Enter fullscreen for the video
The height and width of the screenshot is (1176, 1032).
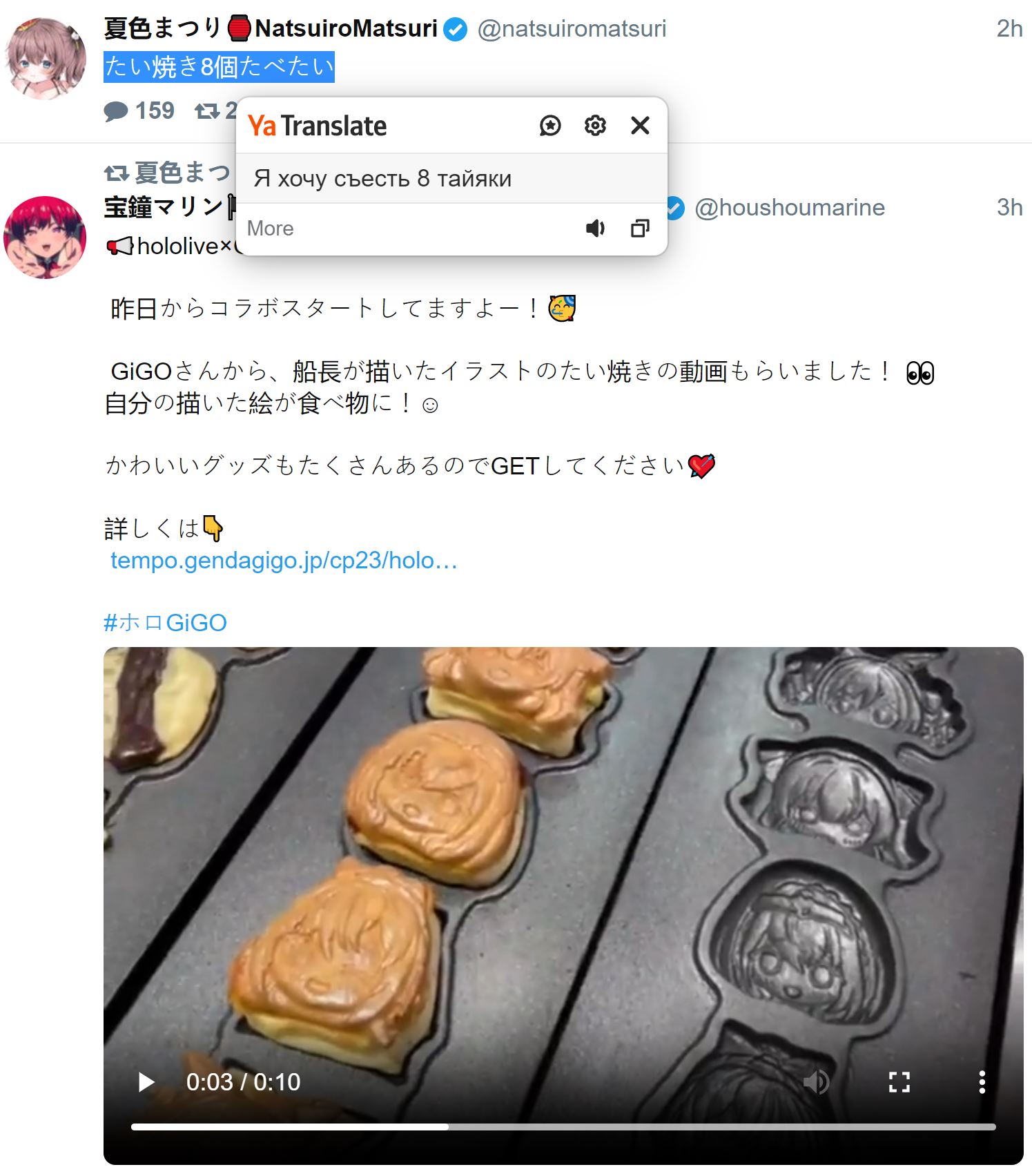(899, 1081)
